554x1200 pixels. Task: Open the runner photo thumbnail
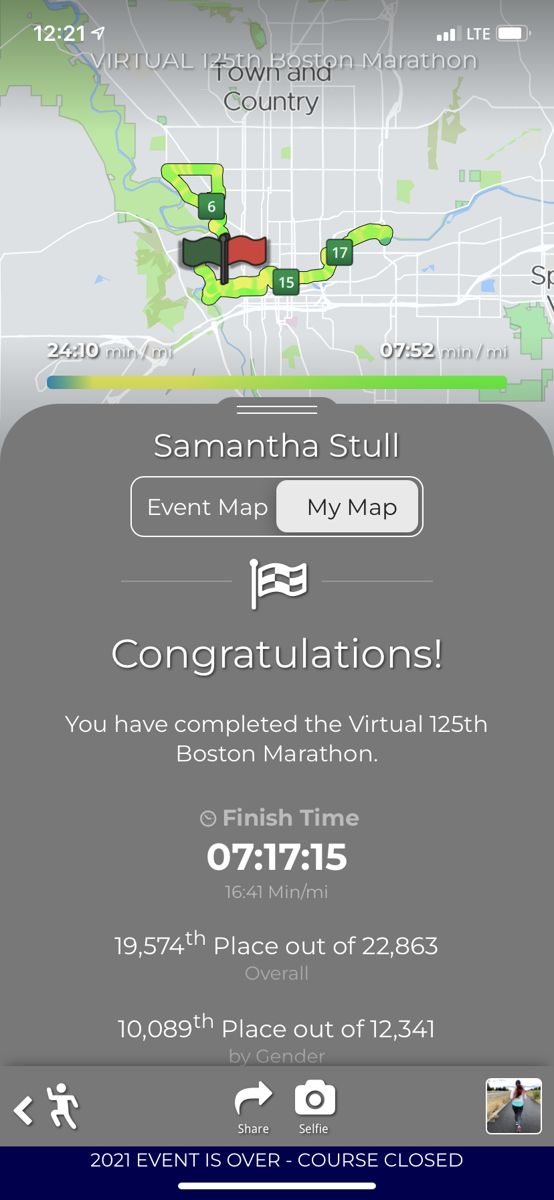pos(514,1106)
